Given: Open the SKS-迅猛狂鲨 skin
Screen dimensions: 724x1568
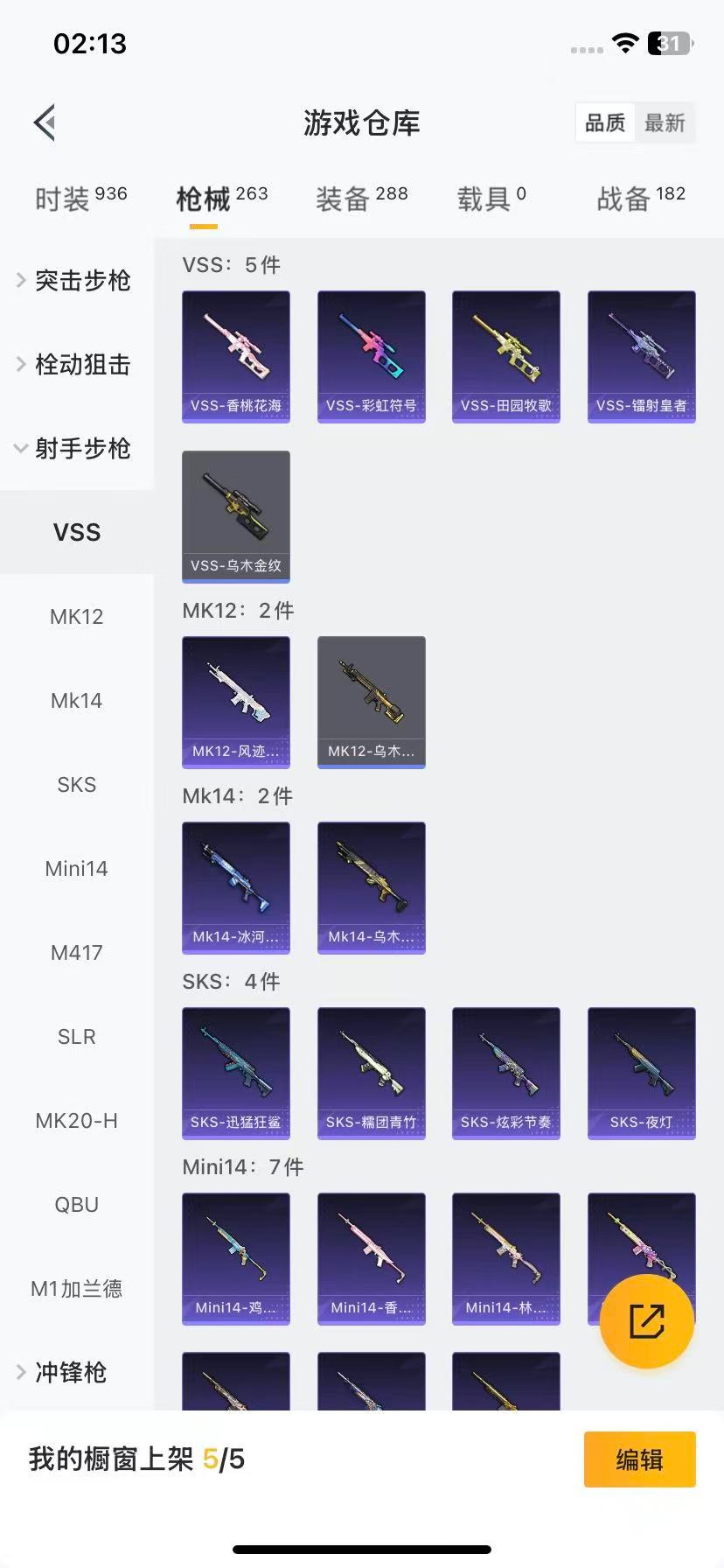Looking at the screenshot, I should click(x=236, y=1073).
